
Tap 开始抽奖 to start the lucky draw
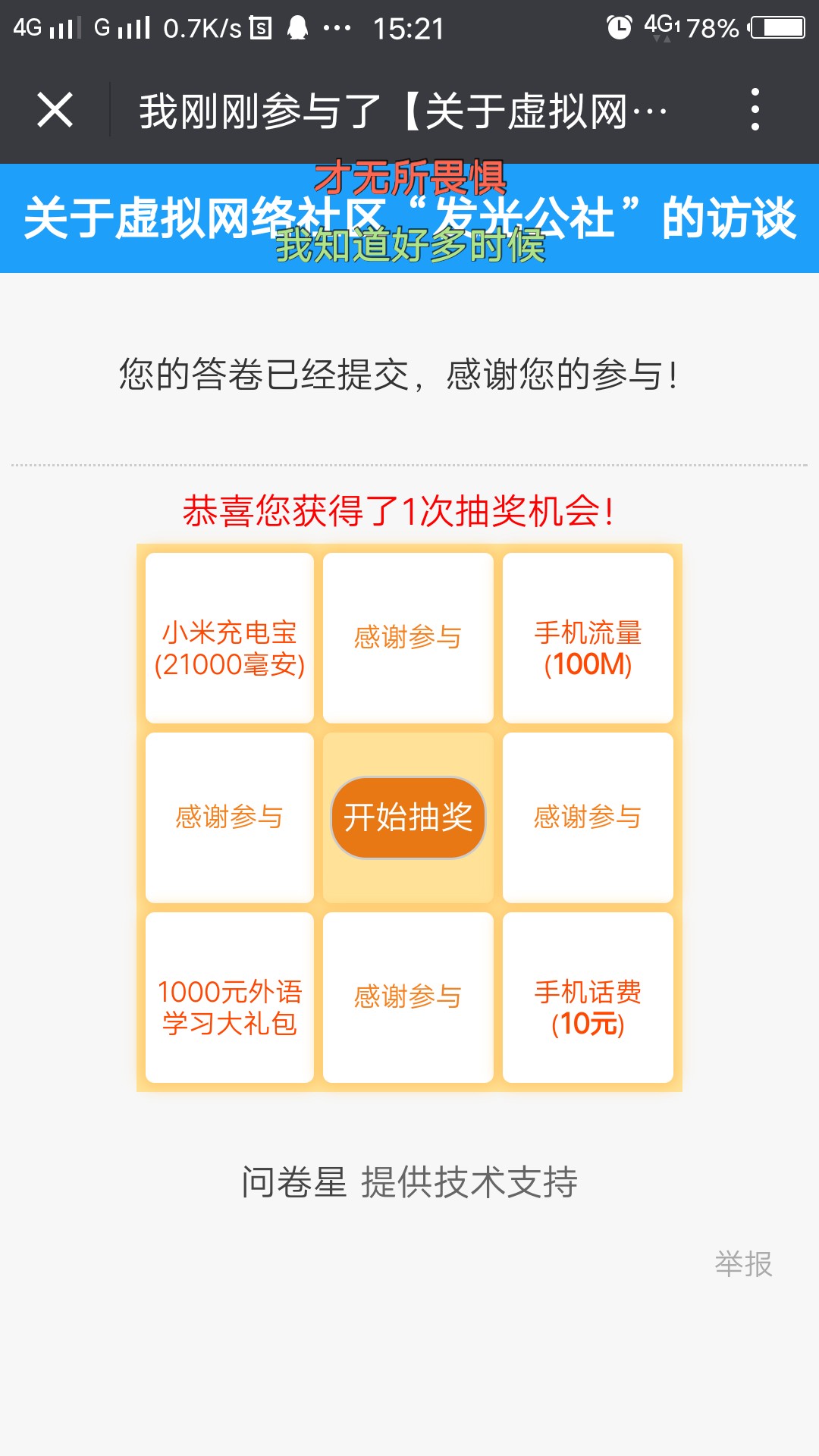point(408,817)
